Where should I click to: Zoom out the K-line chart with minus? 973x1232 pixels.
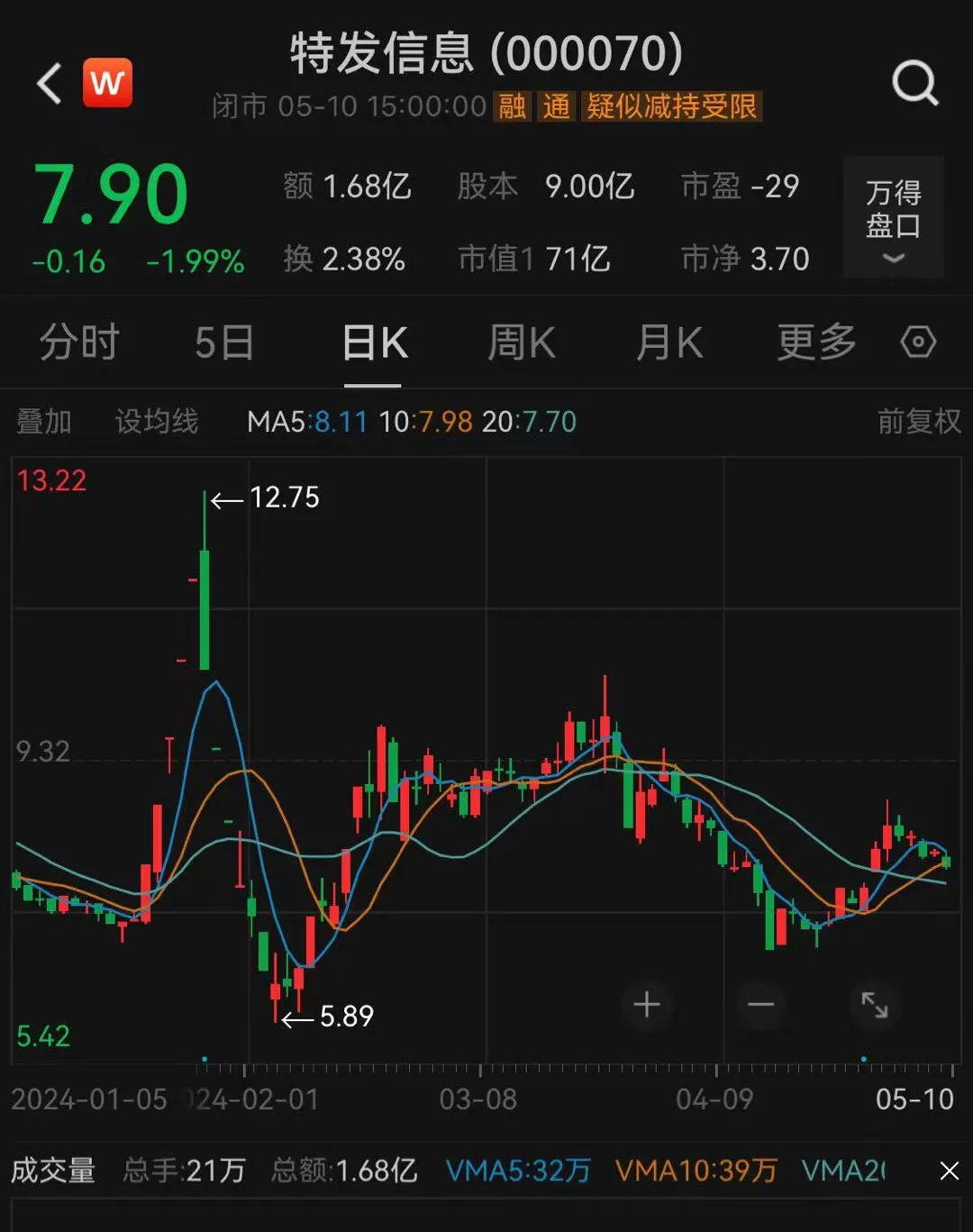coord(760,1004)
